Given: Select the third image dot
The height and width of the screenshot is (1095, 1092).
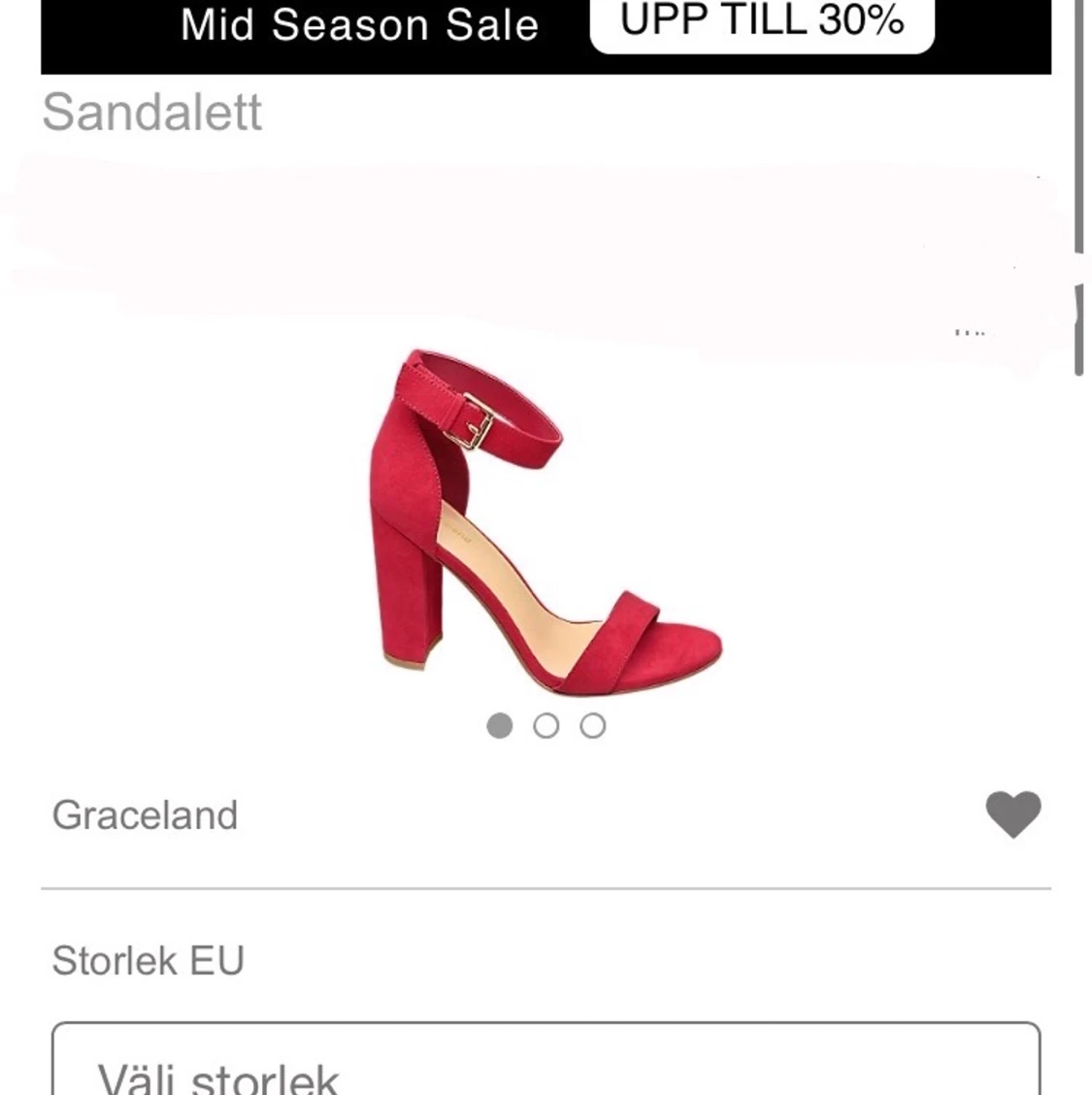Looking at the screenshot, I should pyautogui.click(x=593, y=725).
